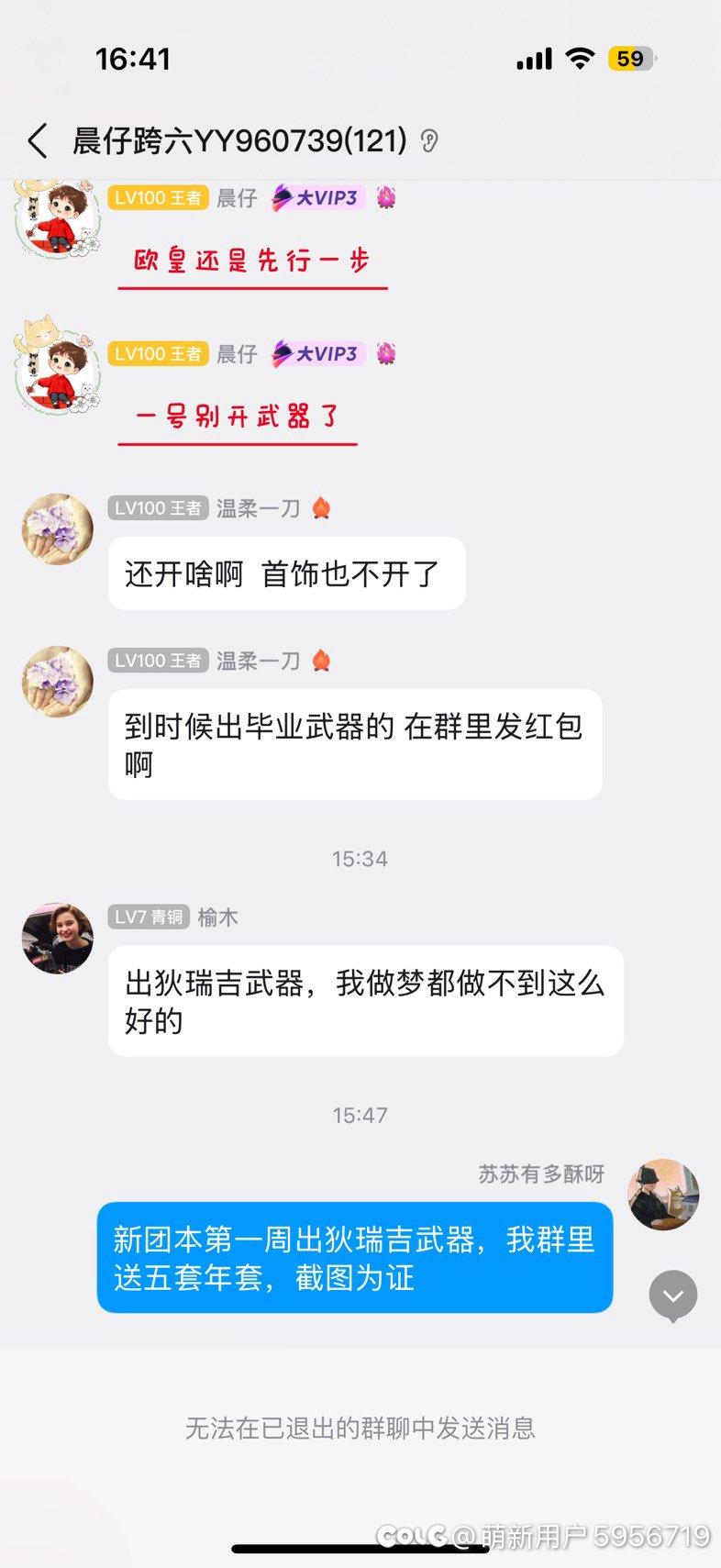The image size is (721, 1568).
Task: Tap 榆木's avatar photo
Action: click(x=57, y=939)
